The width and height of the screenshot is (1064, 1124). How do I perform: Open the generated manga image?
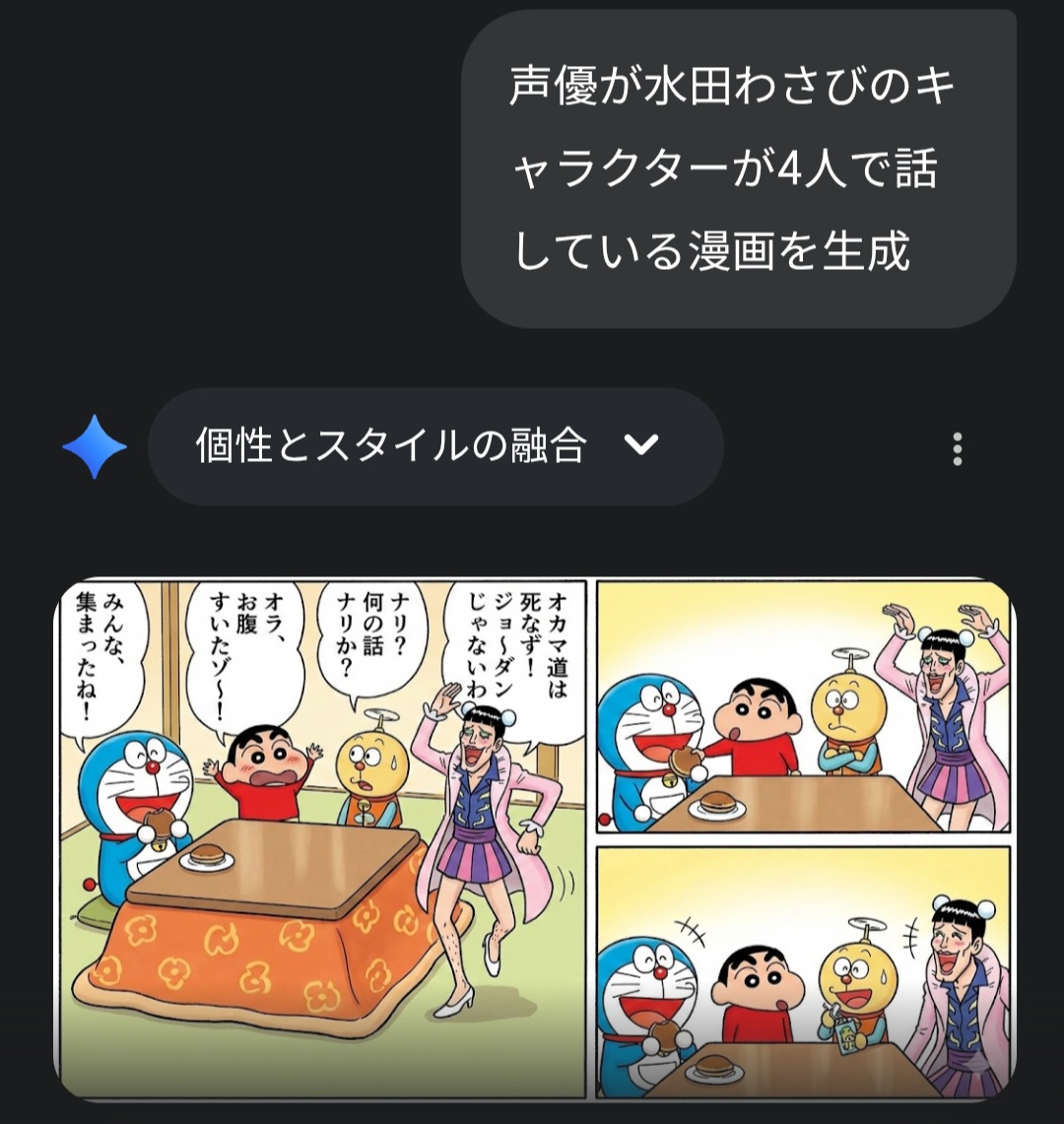pyautogui.click(x=533, y=839)
